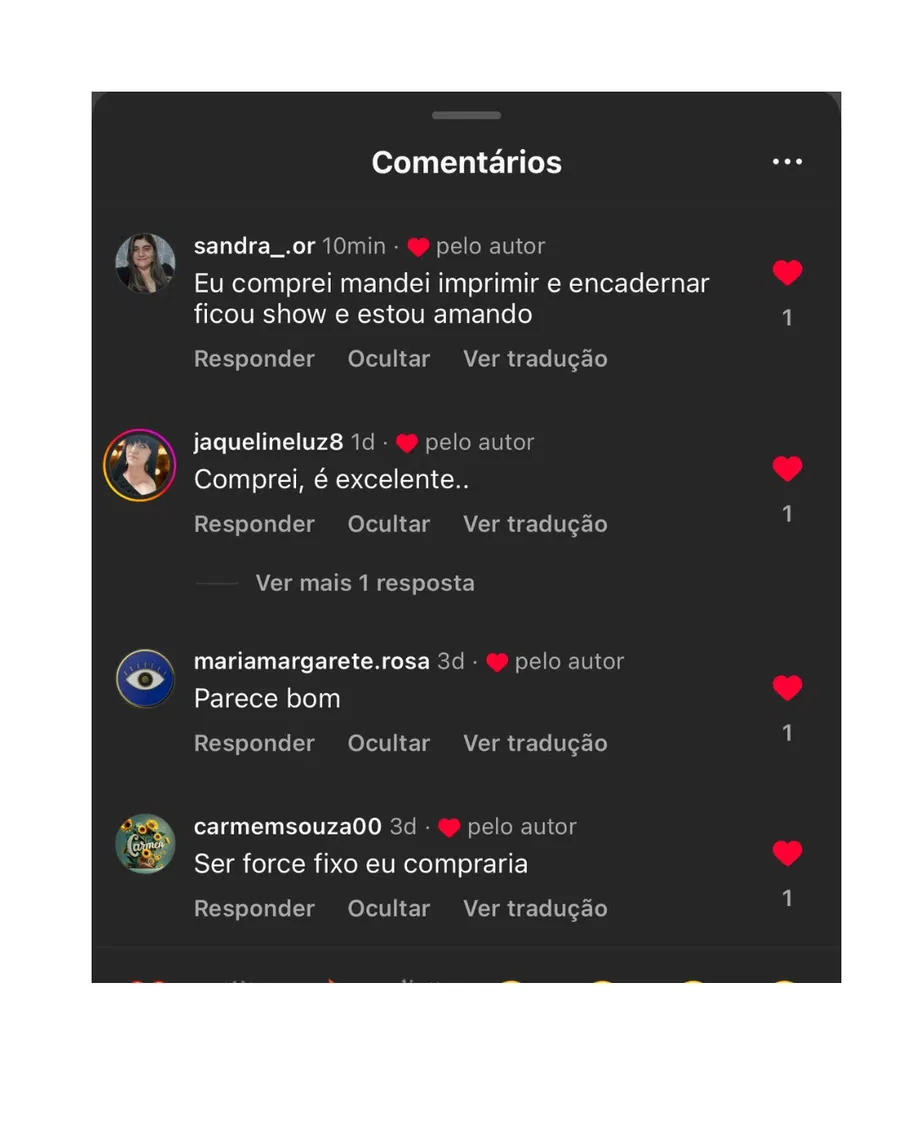This screenshot has width=916, height=1145.
Task: Hide the comment from carmemsouza00
Action: 388,908
